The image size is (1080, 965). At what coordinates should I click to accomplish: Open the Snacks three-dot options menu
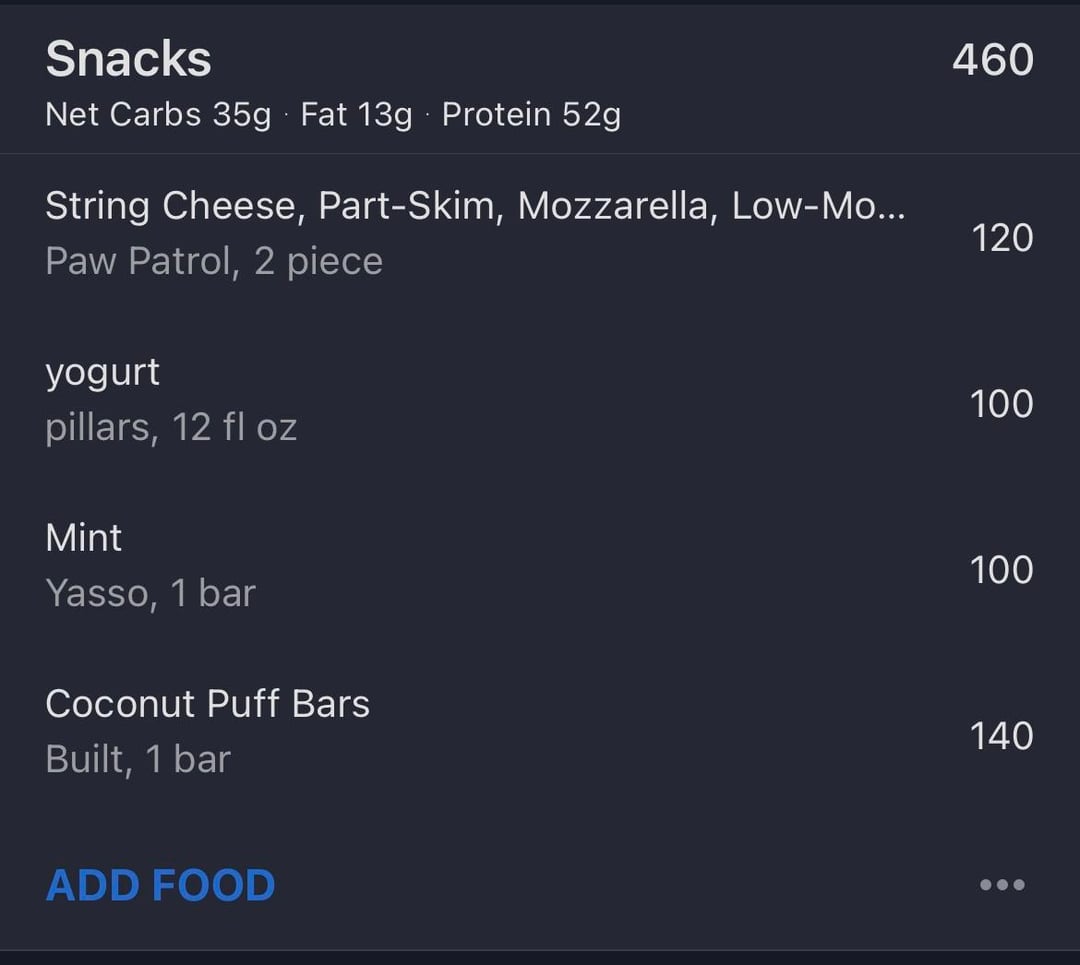tap(1002, 885)
